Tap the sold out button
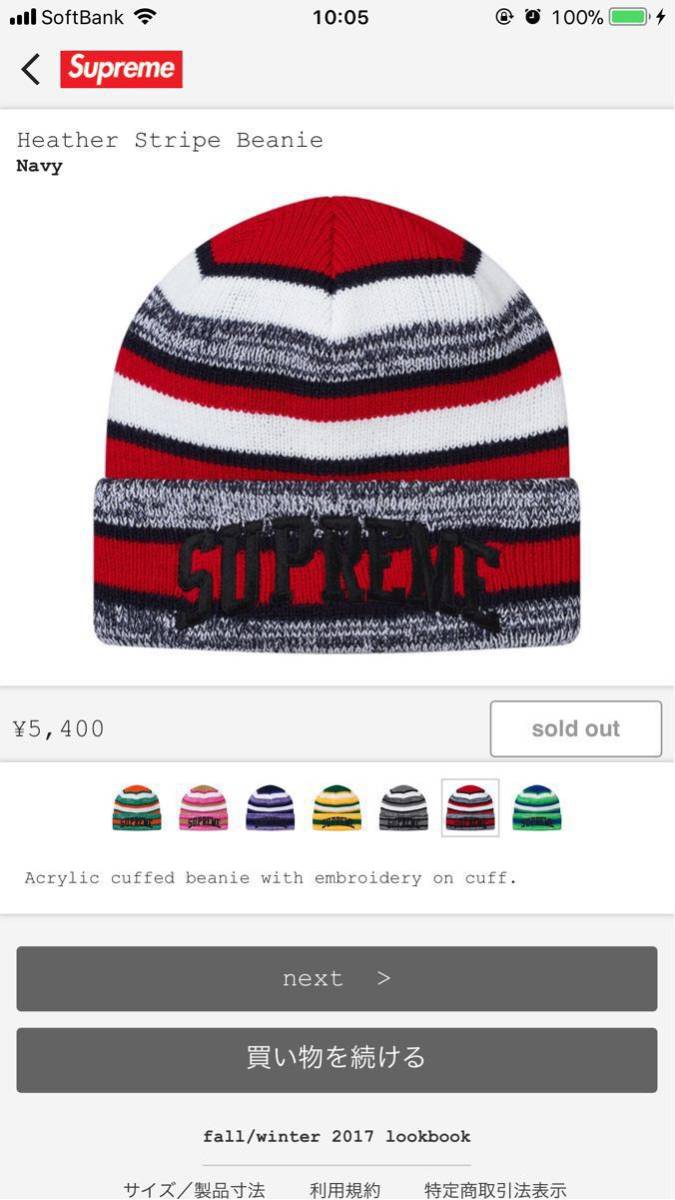 tap(576, 729)
